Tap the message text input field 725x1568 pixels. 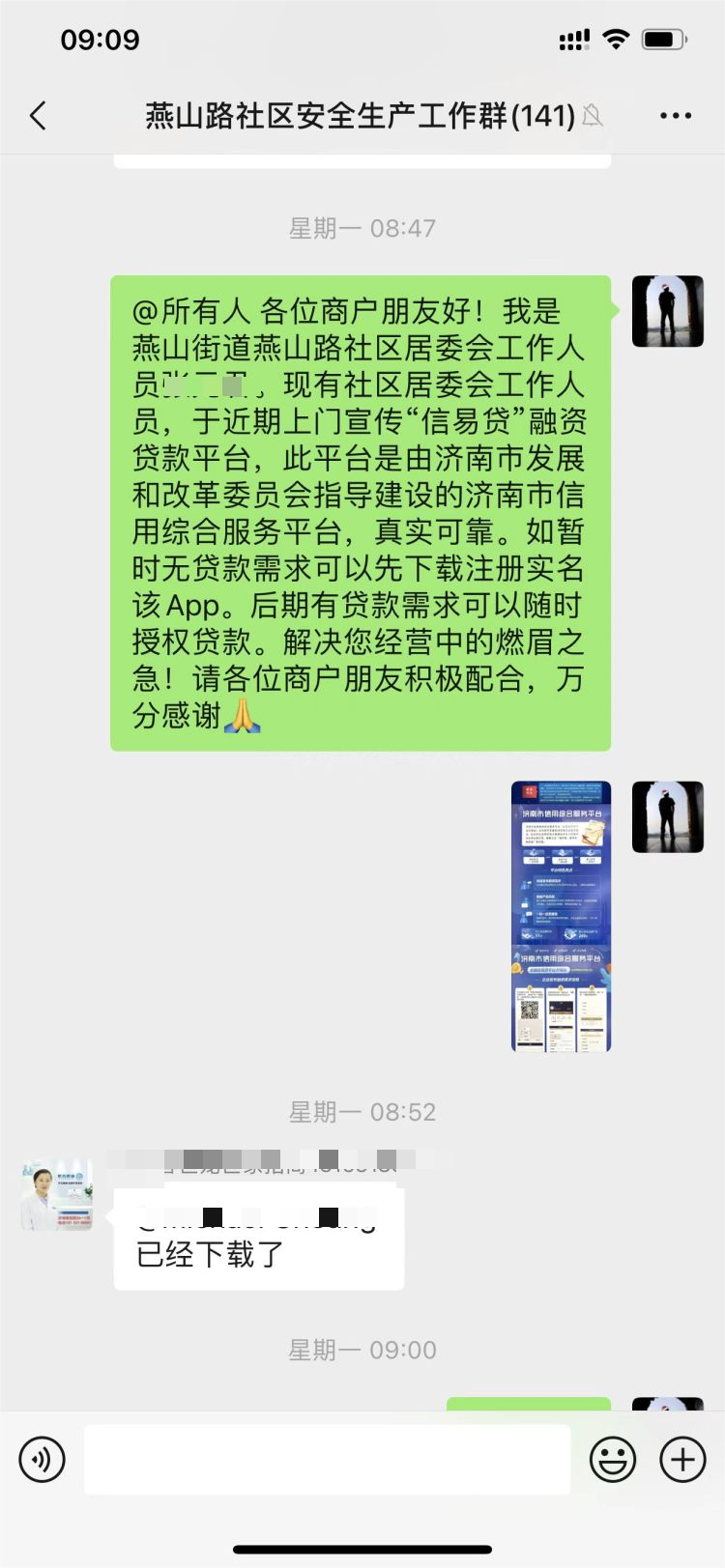pos(327,1459)
